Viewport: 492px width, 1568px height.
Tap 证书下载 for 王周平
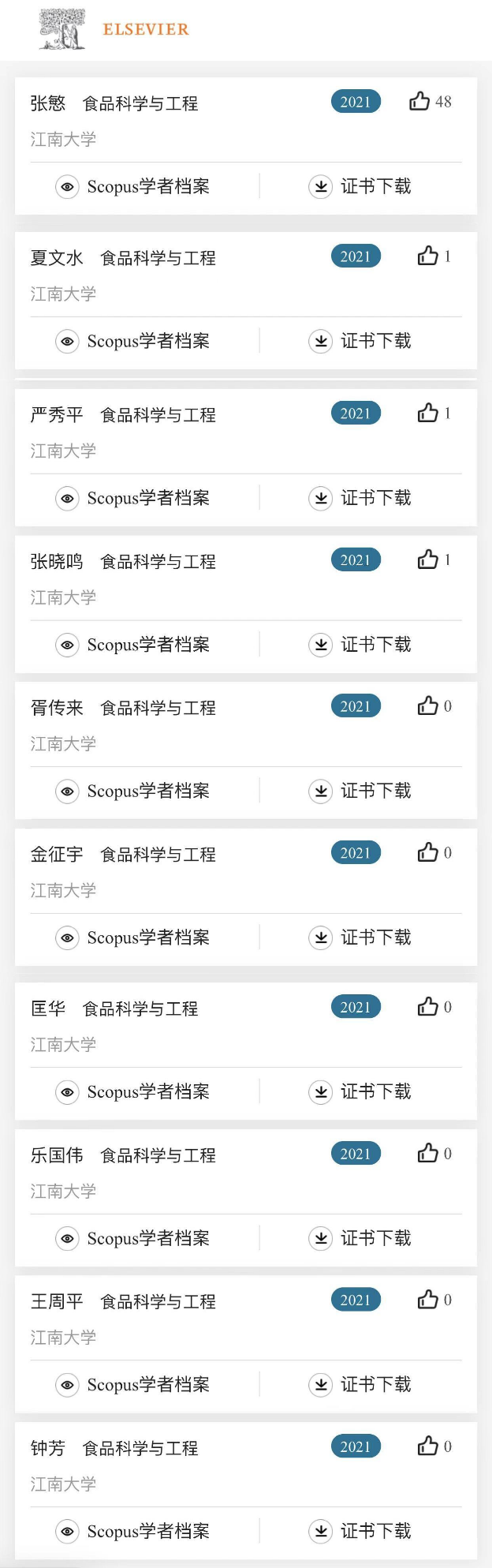point(360,1385)
